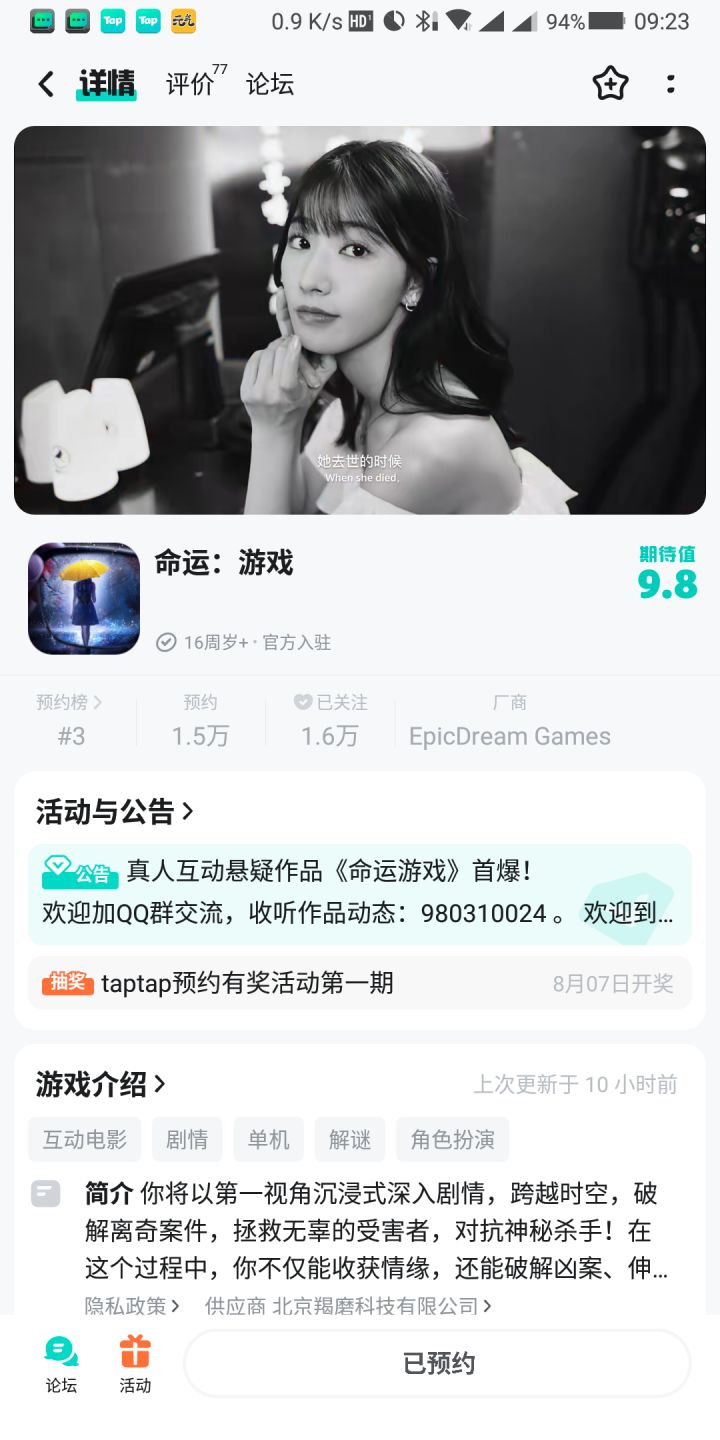The height and width of the screenshot is (1440, 720).
Task: Tap the back arrow to return
Action: pos(45,84)
